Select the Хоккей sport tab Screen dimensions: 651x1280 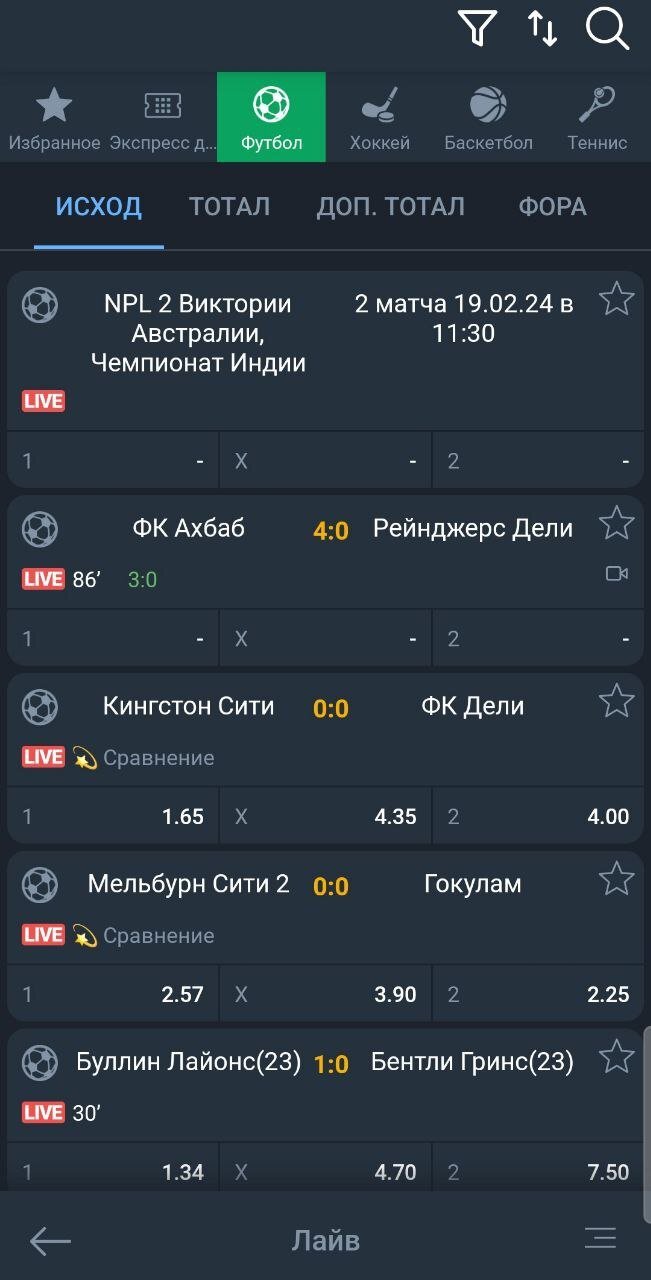[x=379, y=118]
